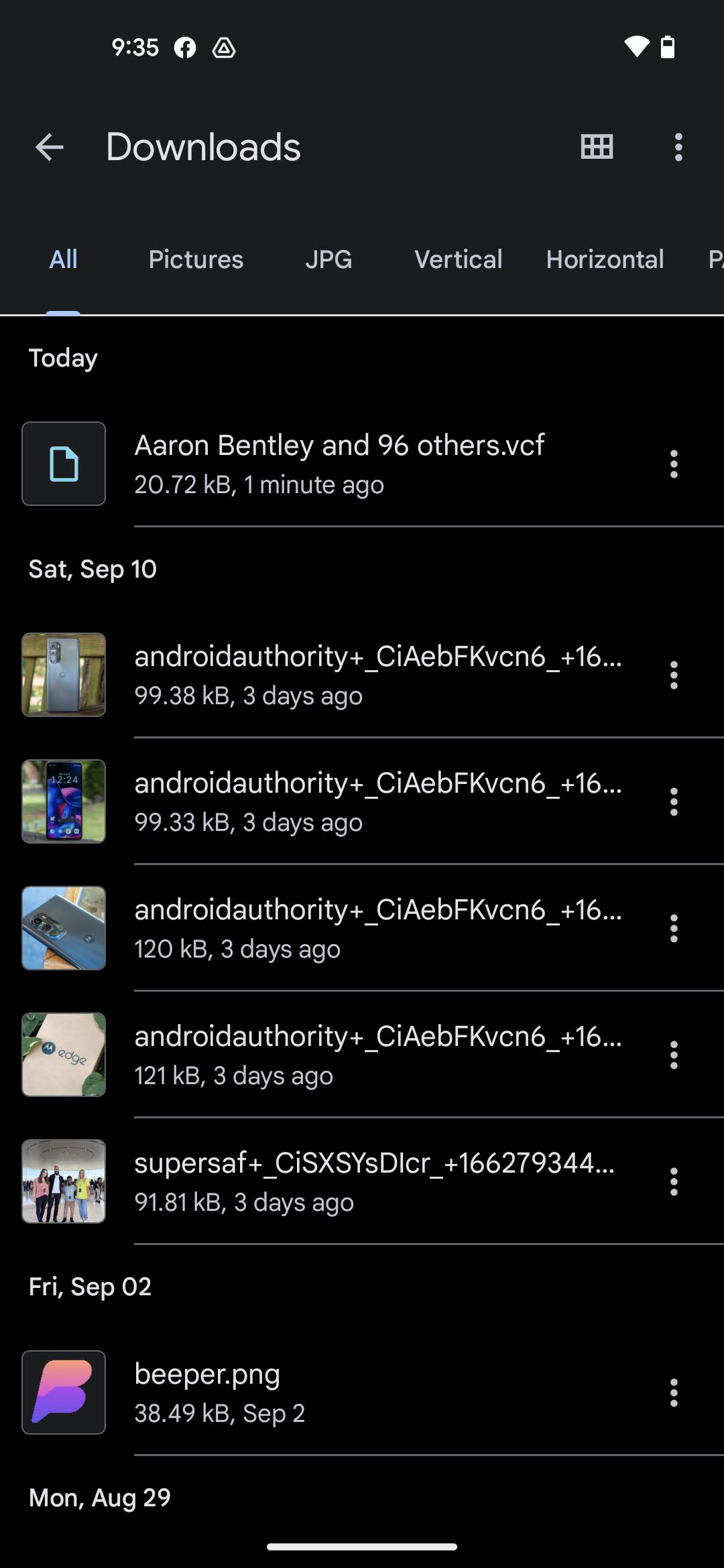Open more options for the supersaf file
This screenshot has height=1568, width=724.
tap(674, 1182)
